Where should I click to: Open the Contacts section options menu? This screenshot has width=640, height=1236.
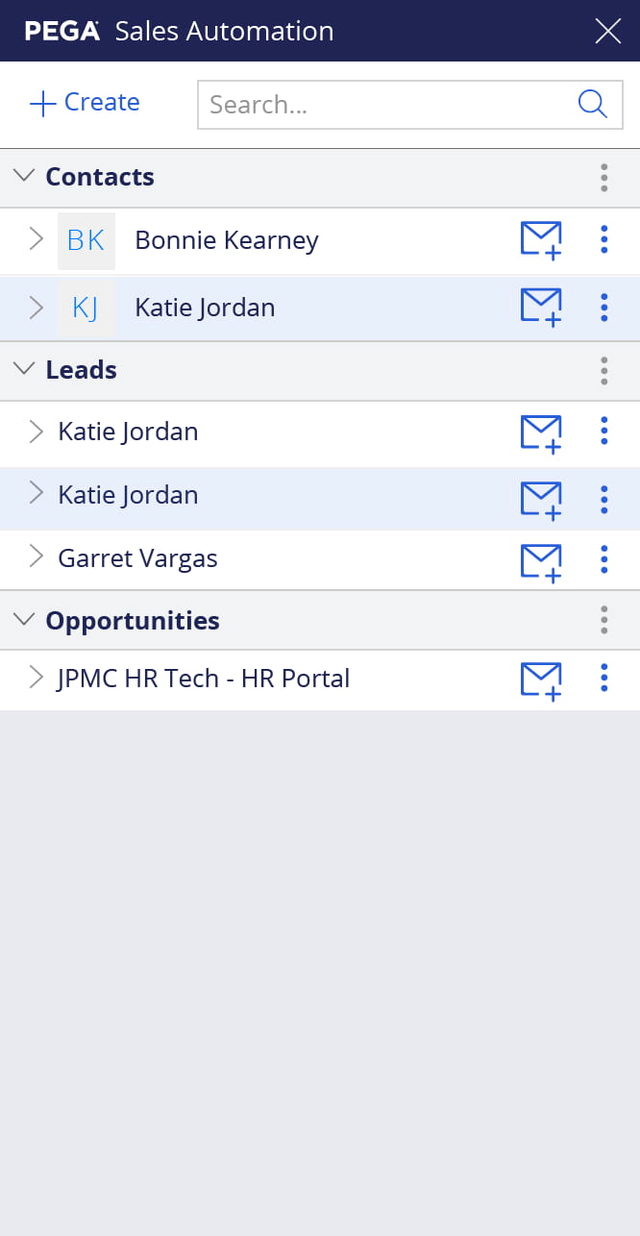[x=604, y=178]
